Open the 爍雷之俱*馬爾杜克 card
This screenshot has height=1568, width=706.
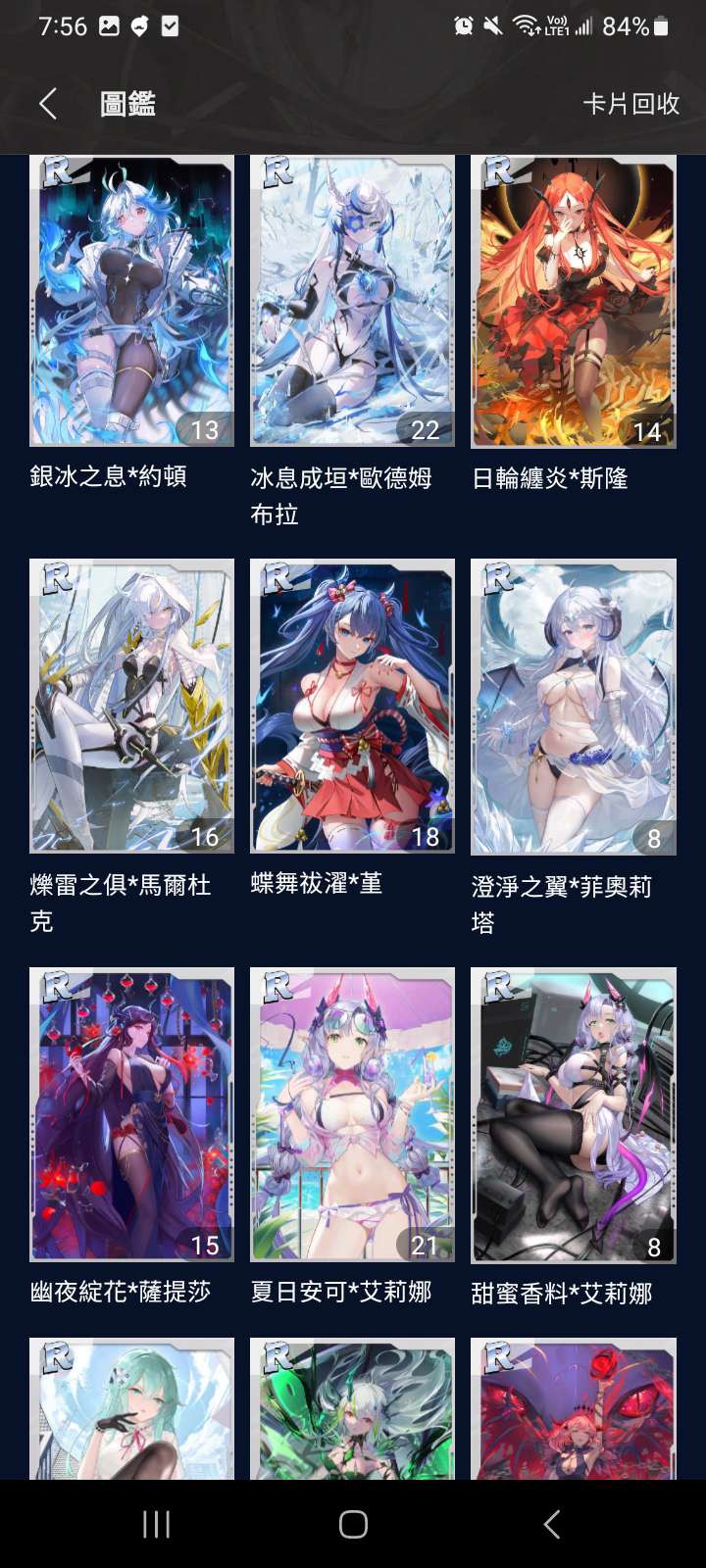tap(131, 706)
